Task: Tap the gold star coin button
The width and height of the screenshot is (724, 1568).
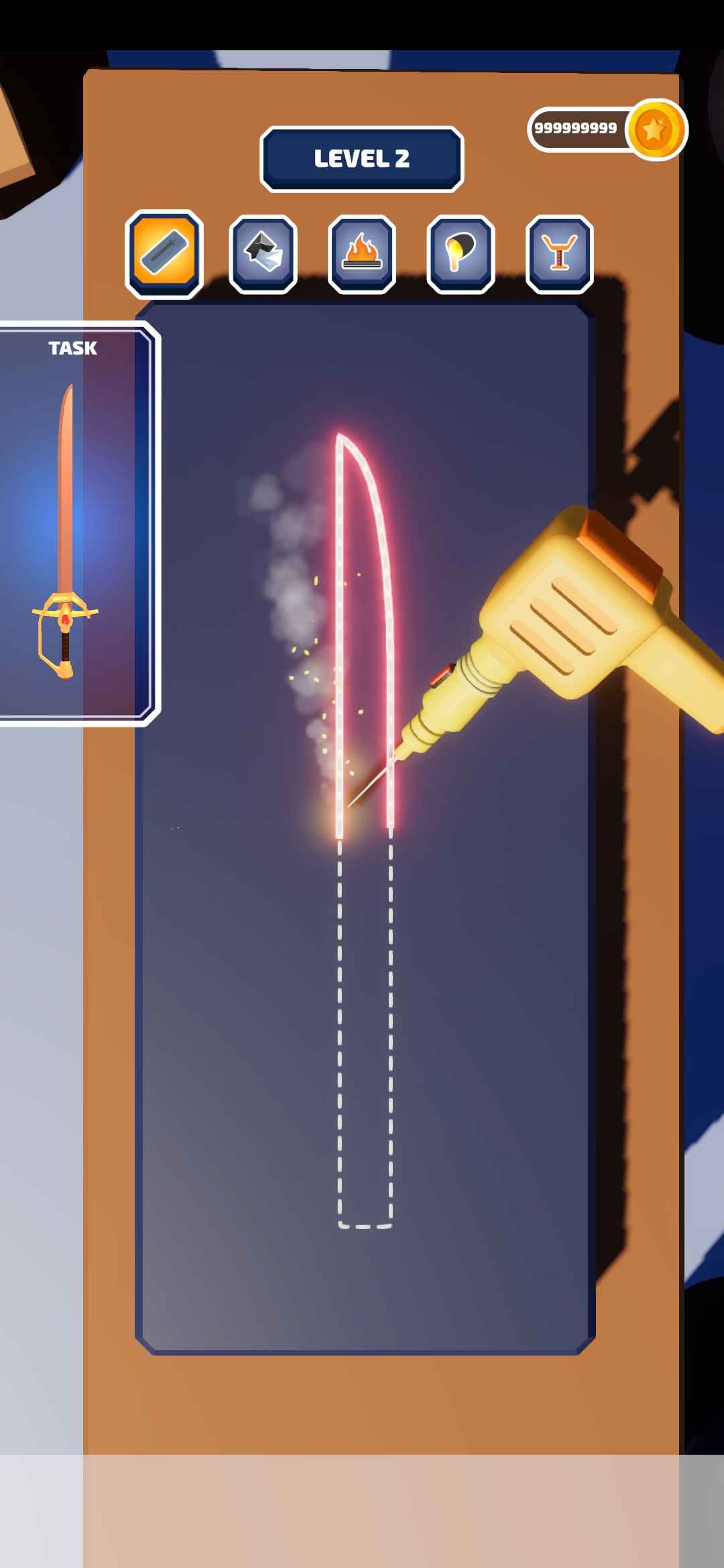Action: pos(656,129)
